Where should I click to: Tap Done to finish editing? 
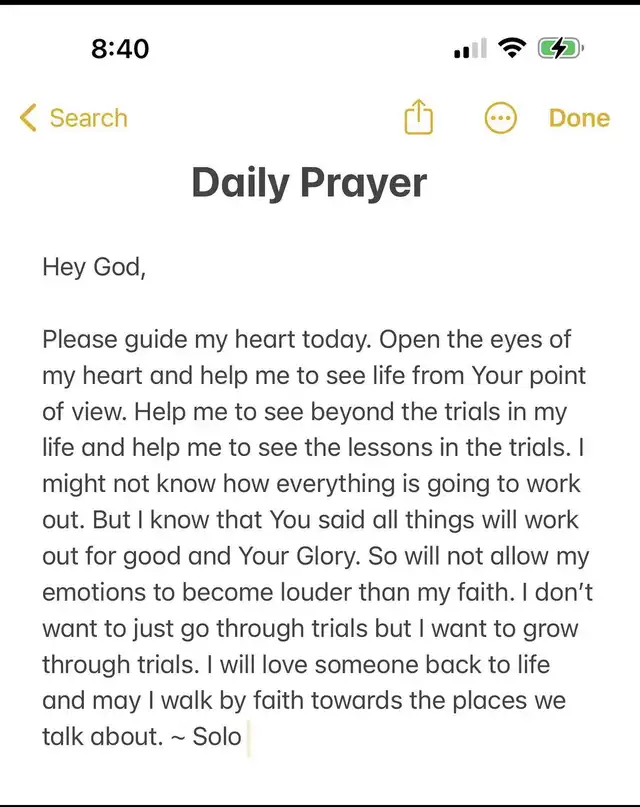click(579, 118)
